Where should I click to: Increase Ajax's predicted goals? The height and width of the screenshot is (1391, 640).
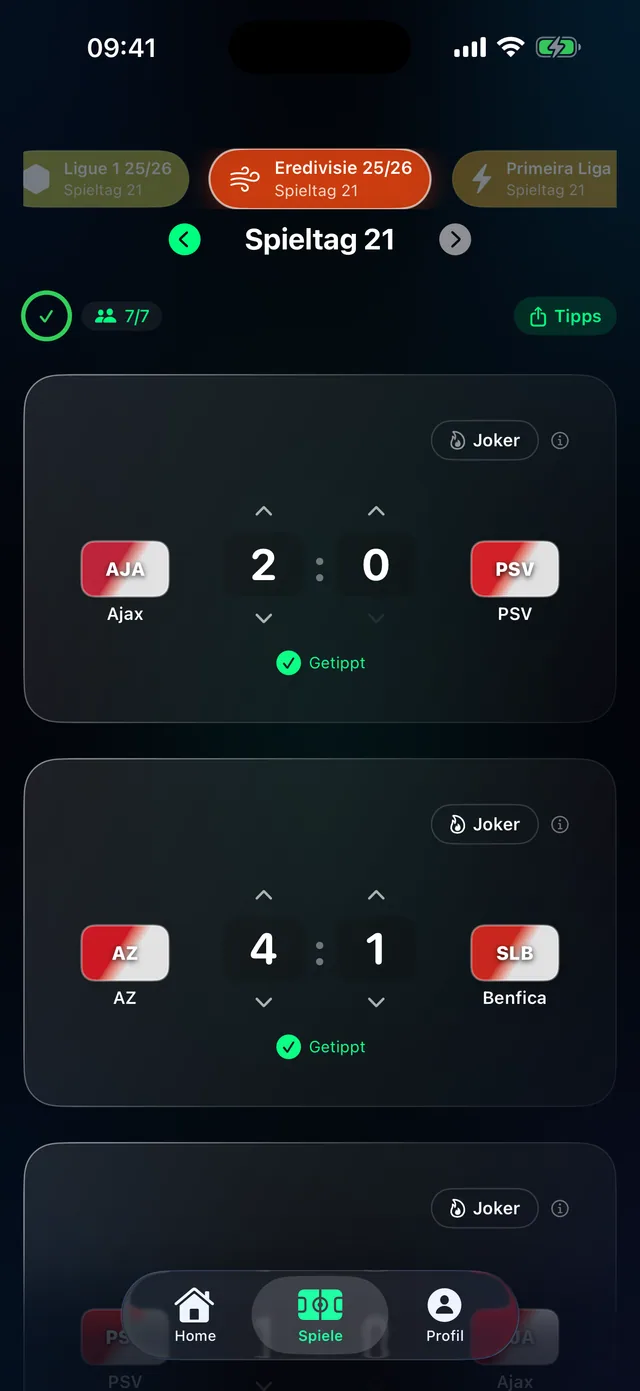(264, 512)
